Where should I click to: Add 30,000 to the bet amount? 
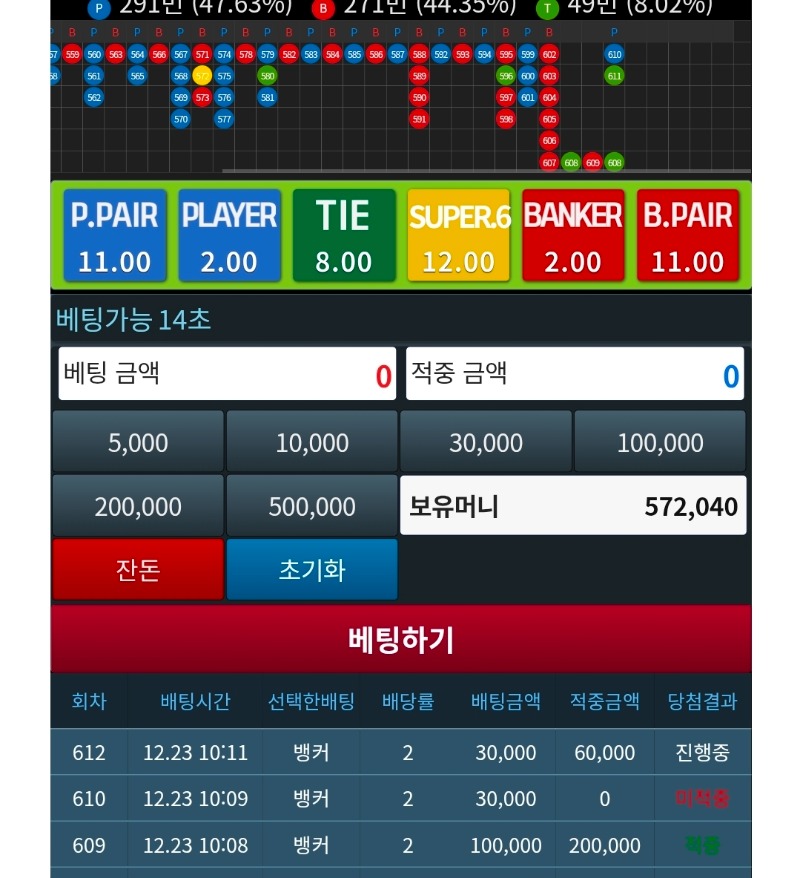486,442
